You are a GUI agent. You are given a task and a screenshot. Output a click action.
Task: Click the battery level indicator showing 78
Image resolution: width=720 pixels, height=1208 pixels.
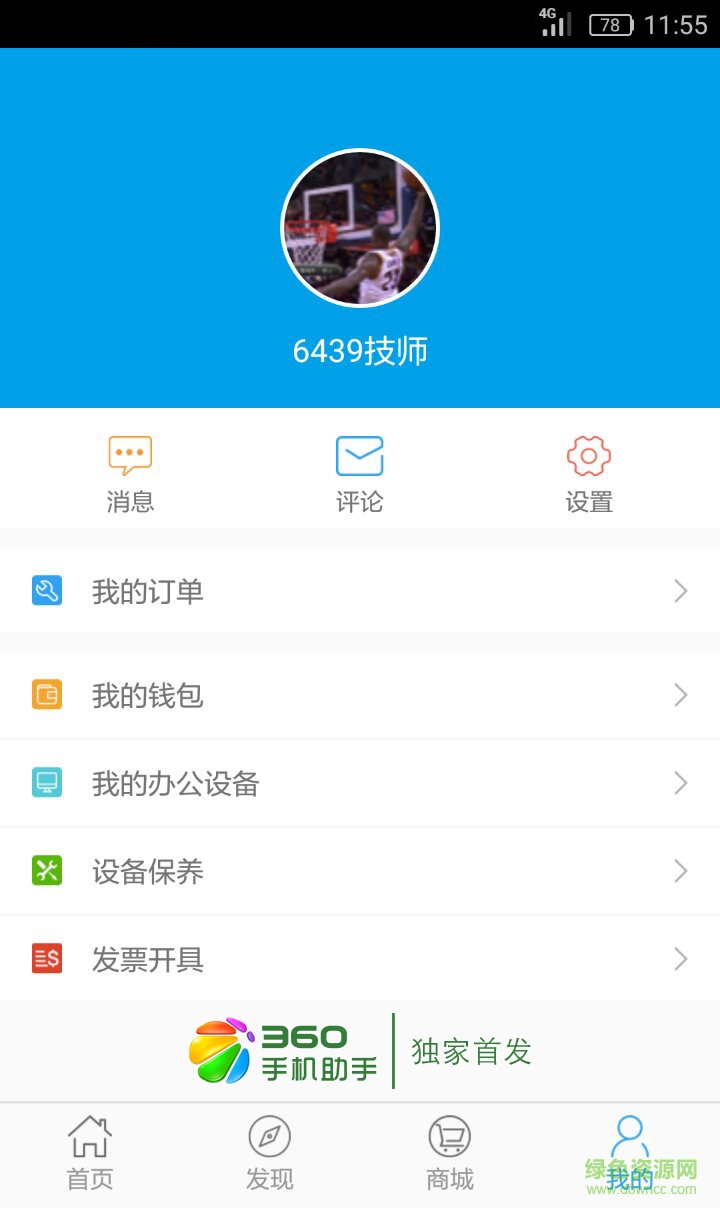coord(609,24)
